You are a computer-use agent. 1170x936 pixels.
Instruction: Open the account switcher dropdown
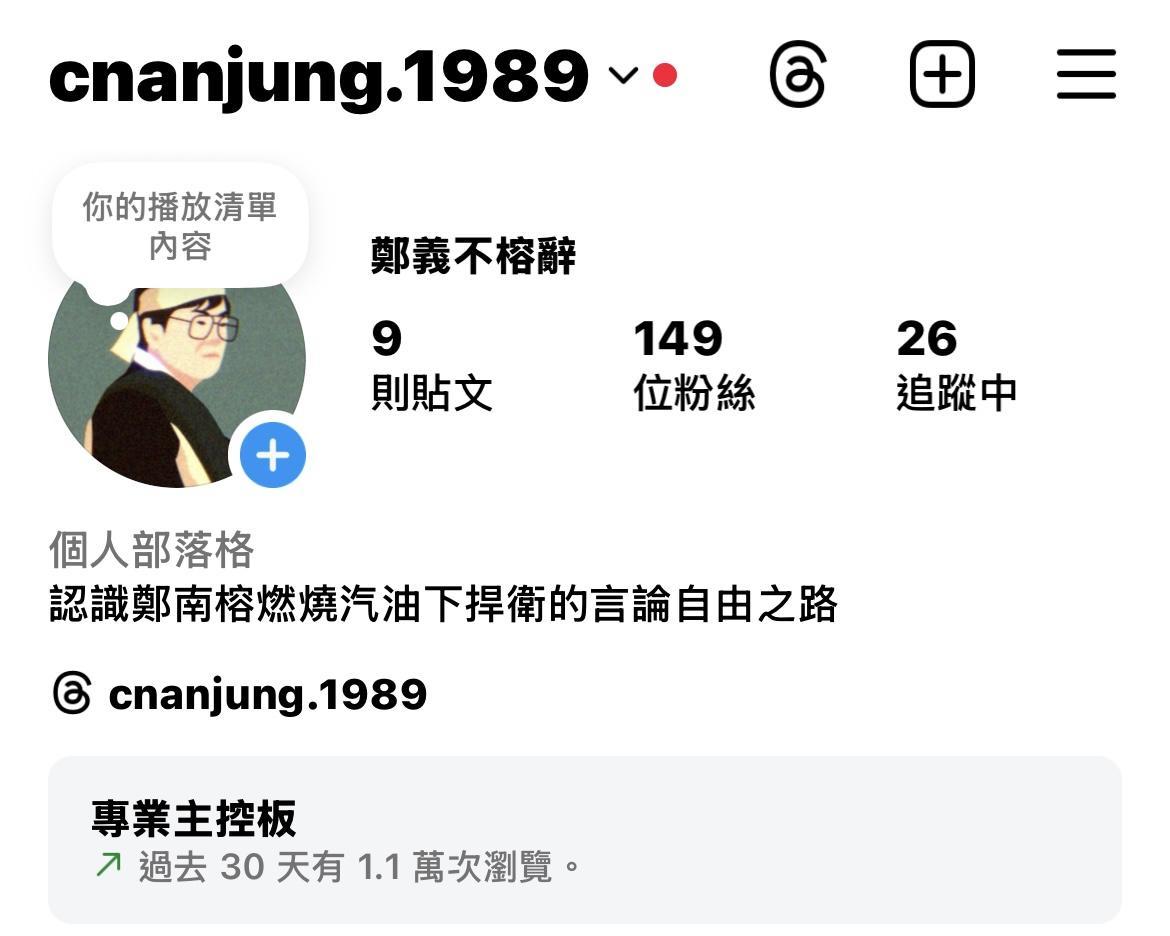click(622, 75)
